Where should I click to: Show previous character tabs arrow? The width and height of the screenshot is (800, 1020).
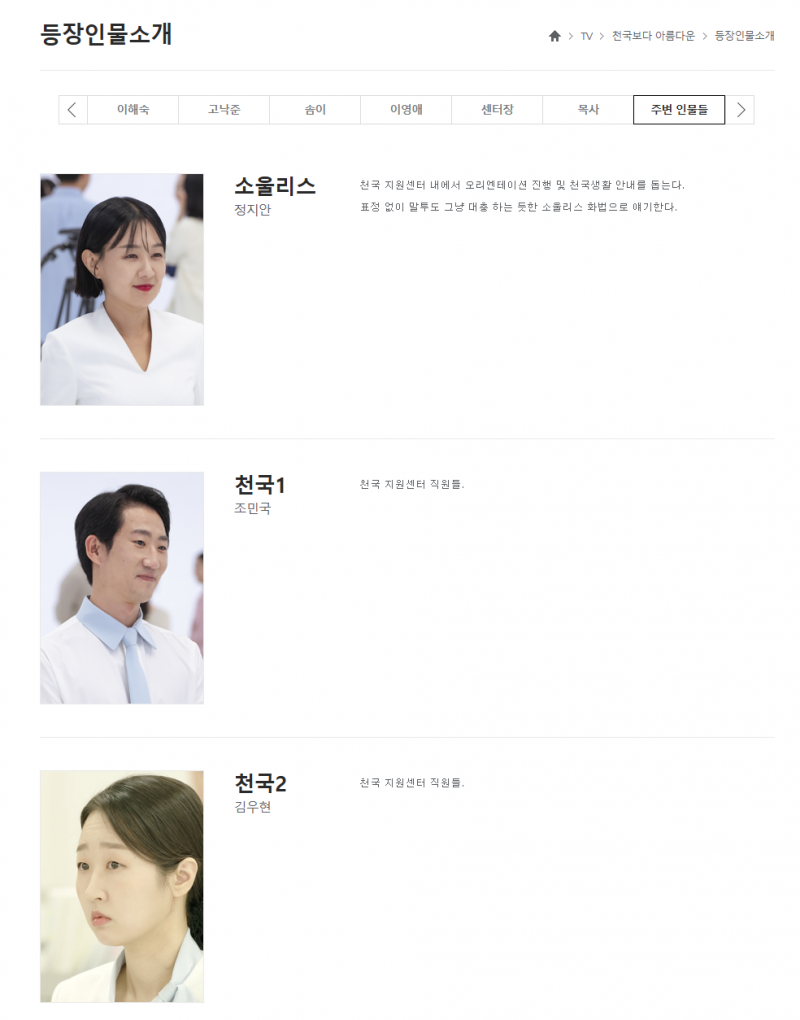coord(72,110)
